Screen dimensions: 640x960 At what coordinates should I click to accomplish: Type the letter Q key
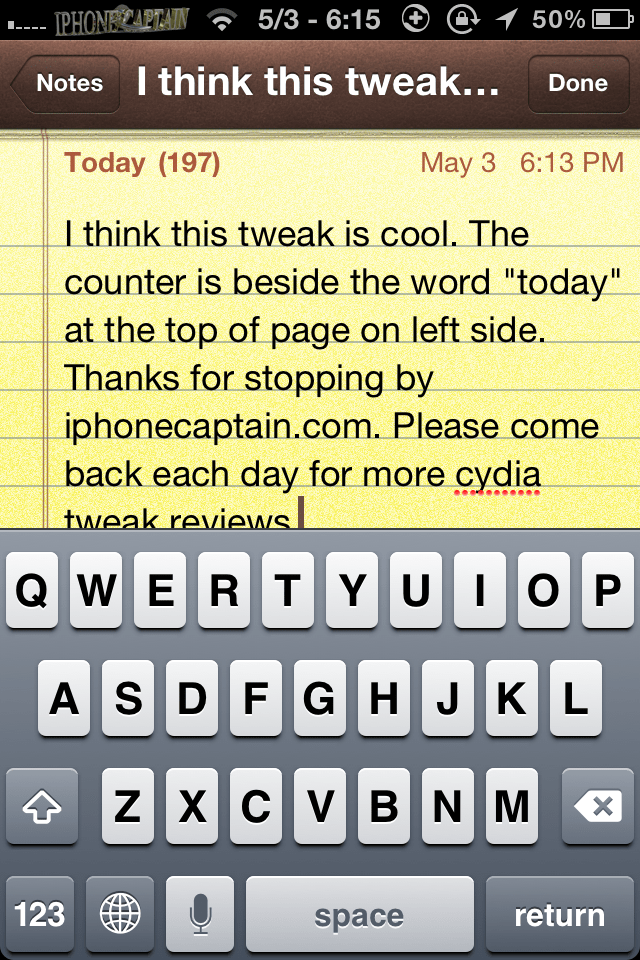pyautogui.click(x=32, y=590)
